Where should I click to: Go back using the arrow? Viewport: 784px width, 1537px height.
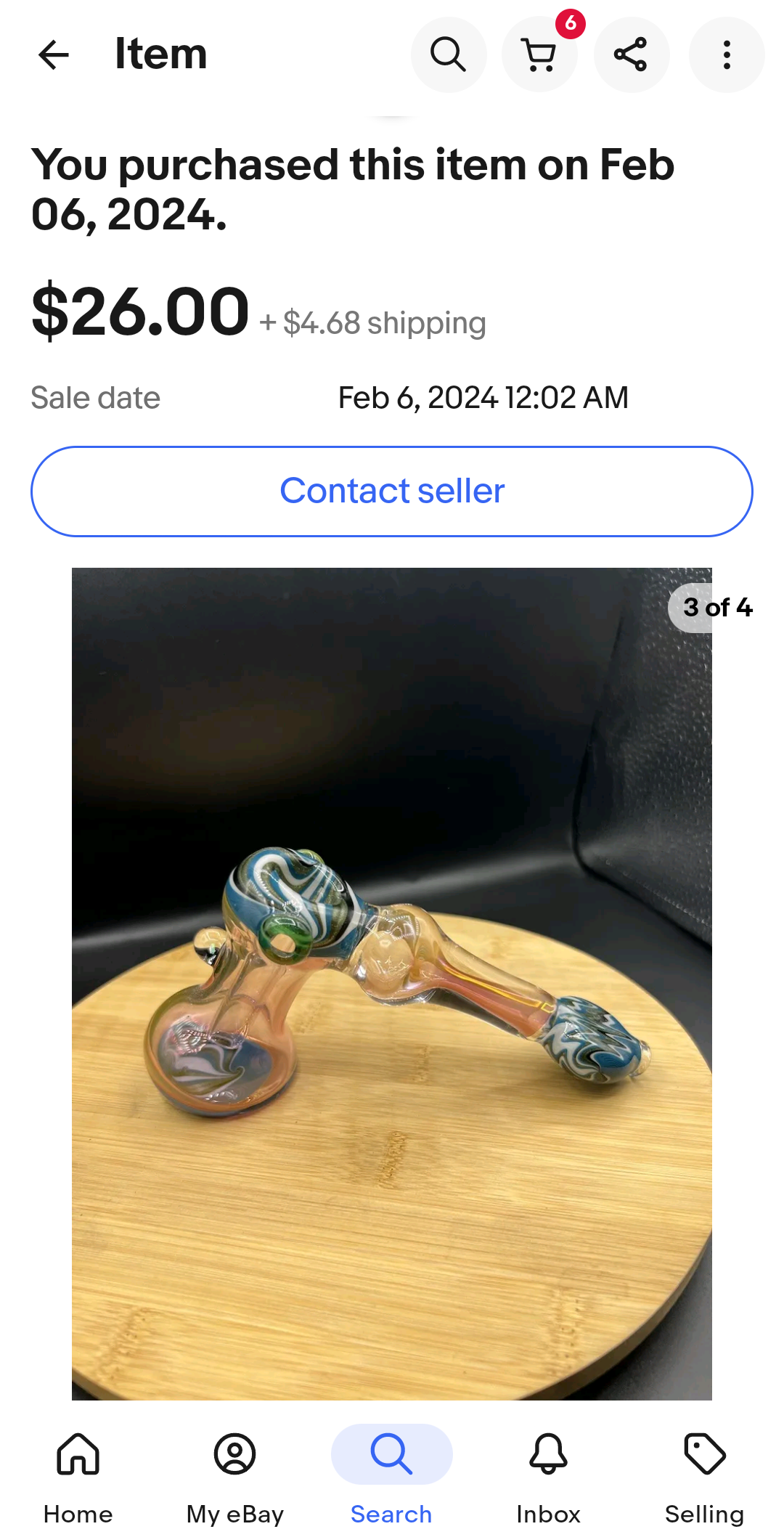(54, 55)
